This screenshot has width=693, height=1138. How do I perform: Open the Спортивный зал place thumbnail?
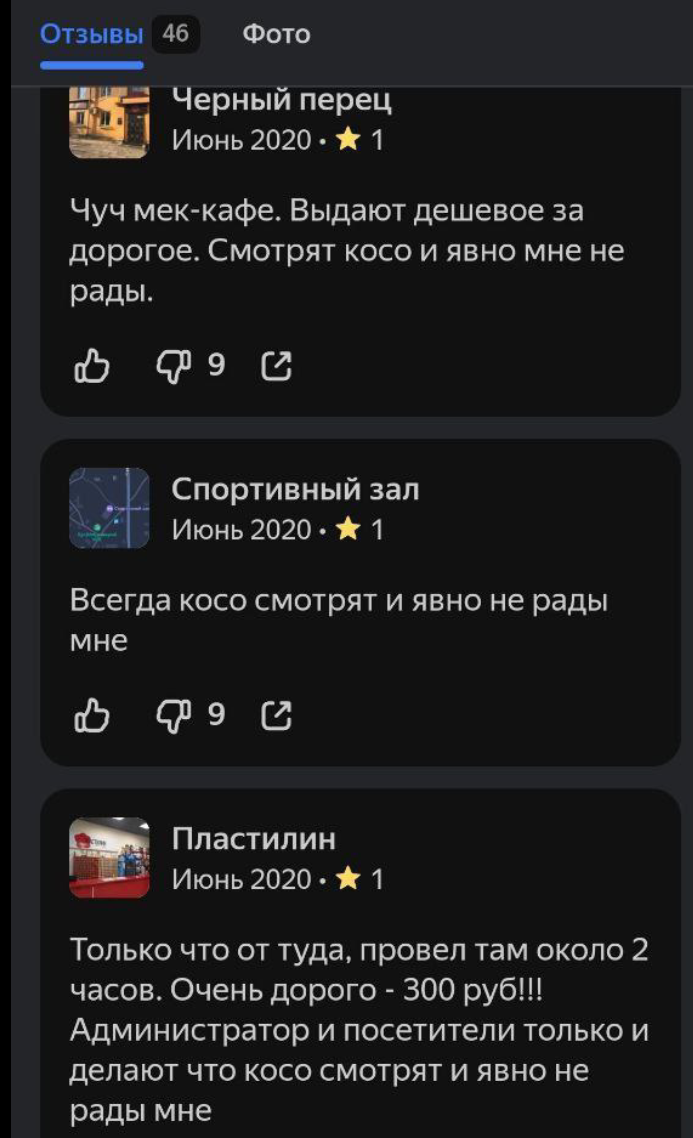(x=109, y=508)
